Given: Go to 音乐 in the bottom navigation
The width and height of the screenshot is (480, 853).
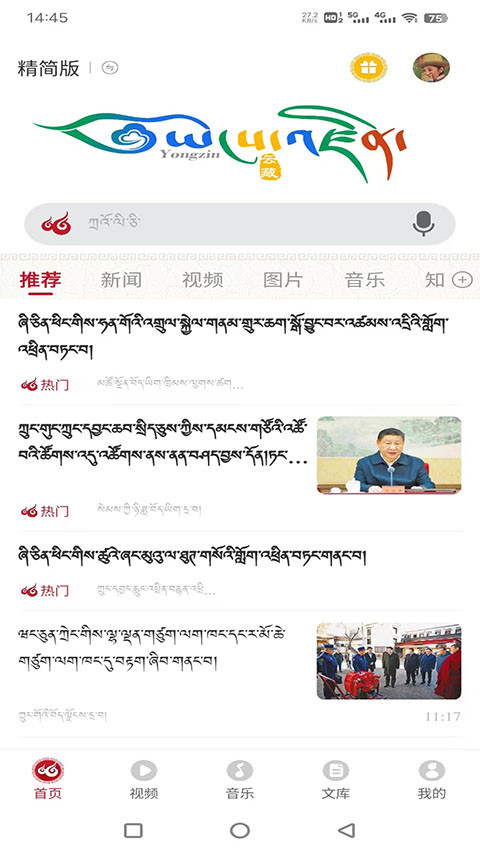Looking at the screenshot, I should point(240,780).
